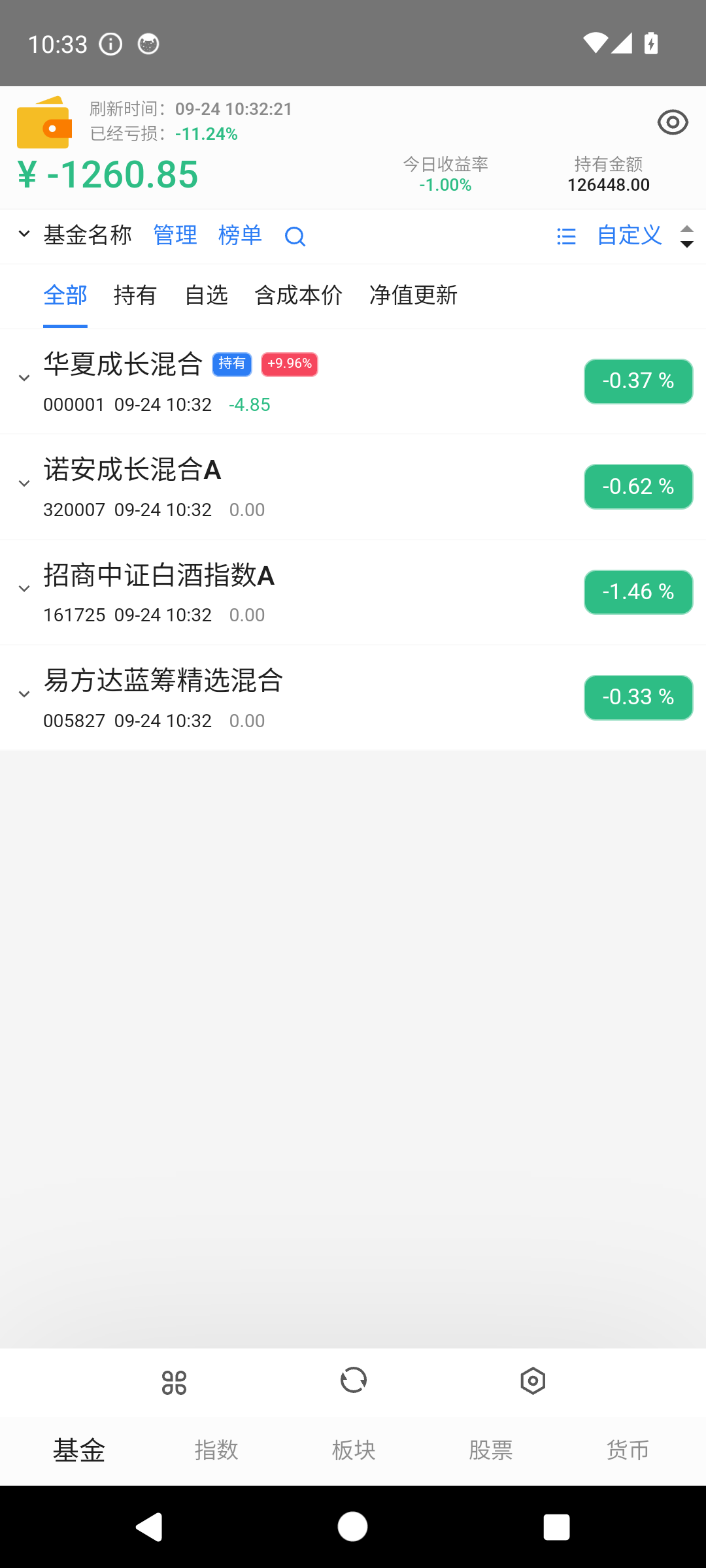Go back with the system back button

(x=149, y=1527)
